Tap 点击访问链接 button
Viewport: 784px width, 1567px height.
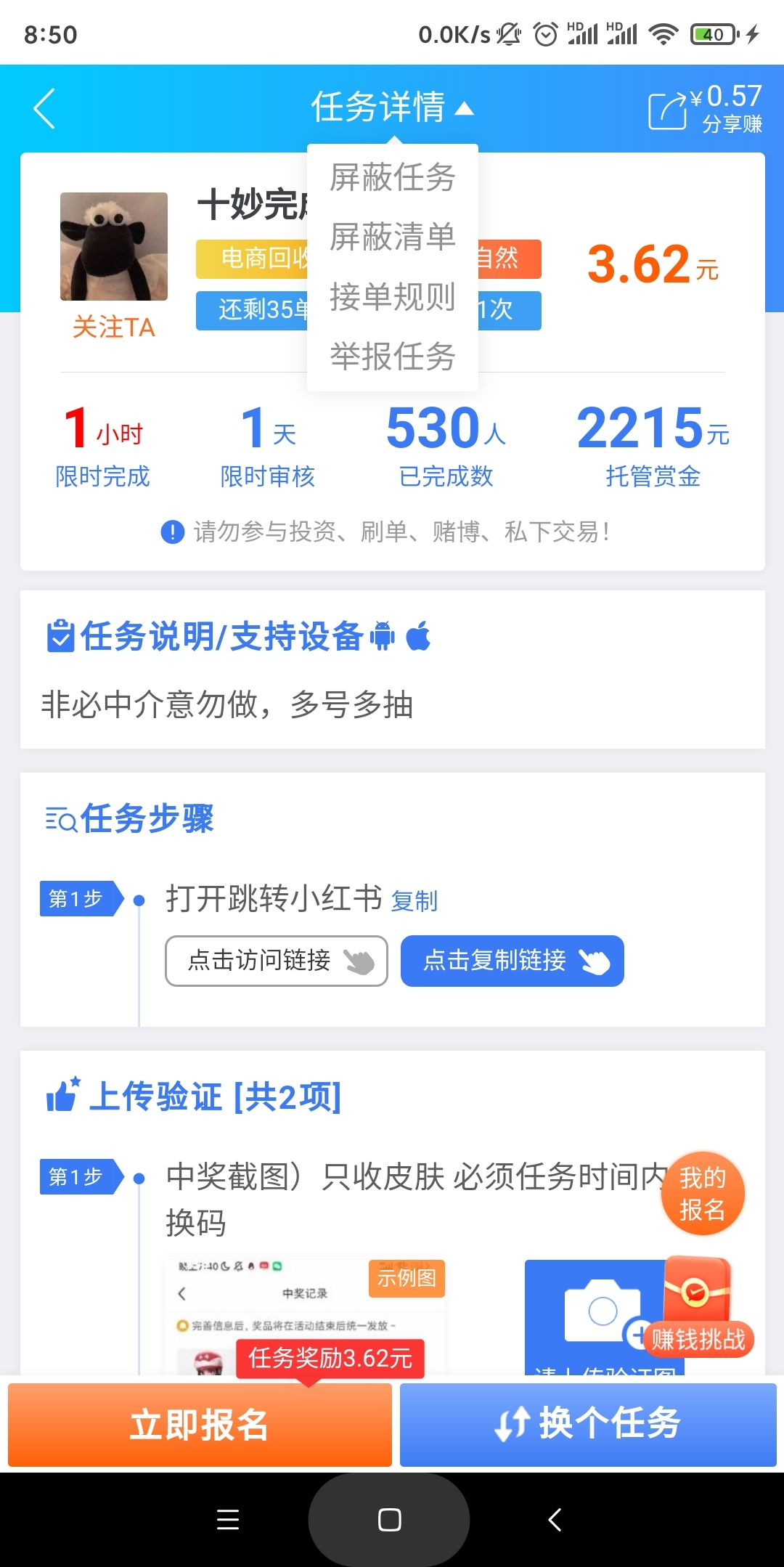(277, 961)
